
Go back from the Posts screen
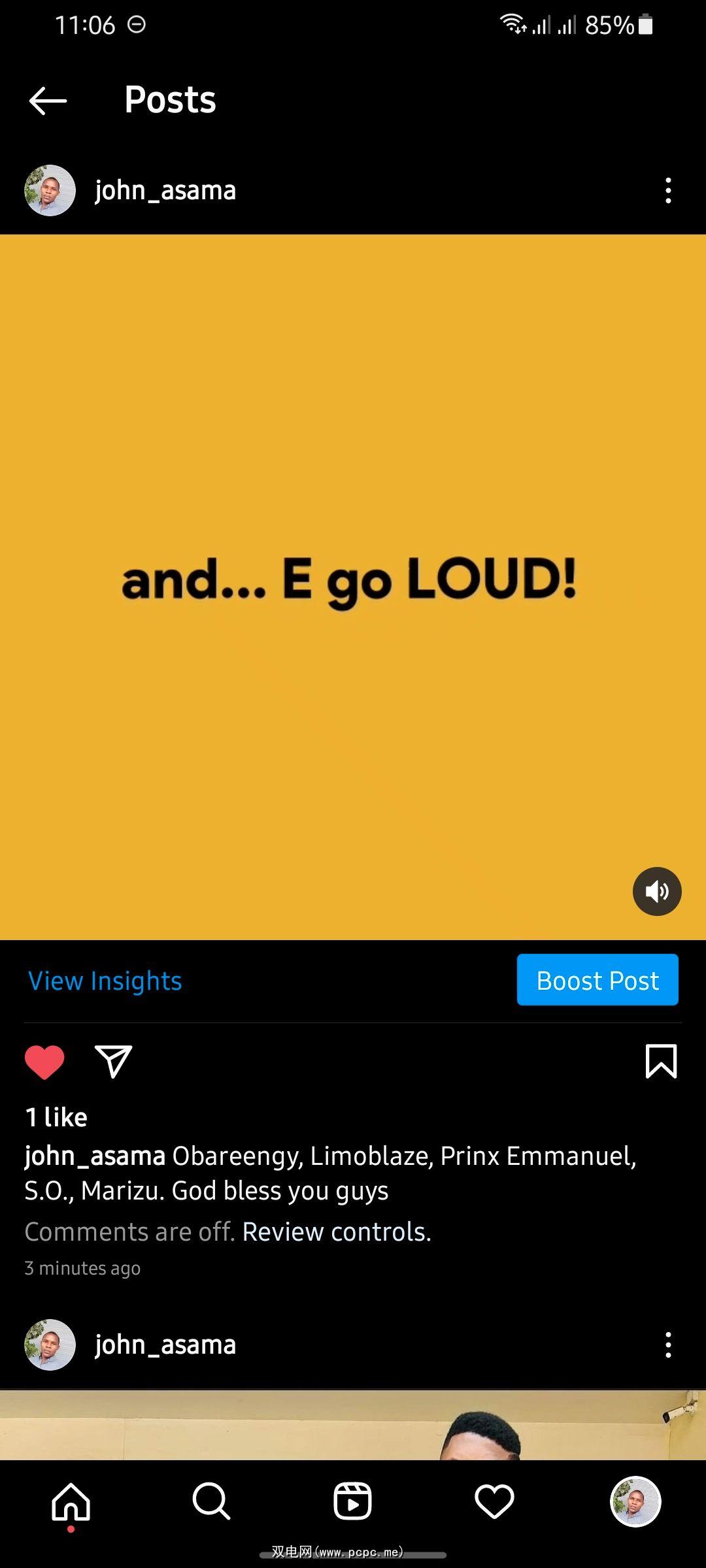coord(48,101)
